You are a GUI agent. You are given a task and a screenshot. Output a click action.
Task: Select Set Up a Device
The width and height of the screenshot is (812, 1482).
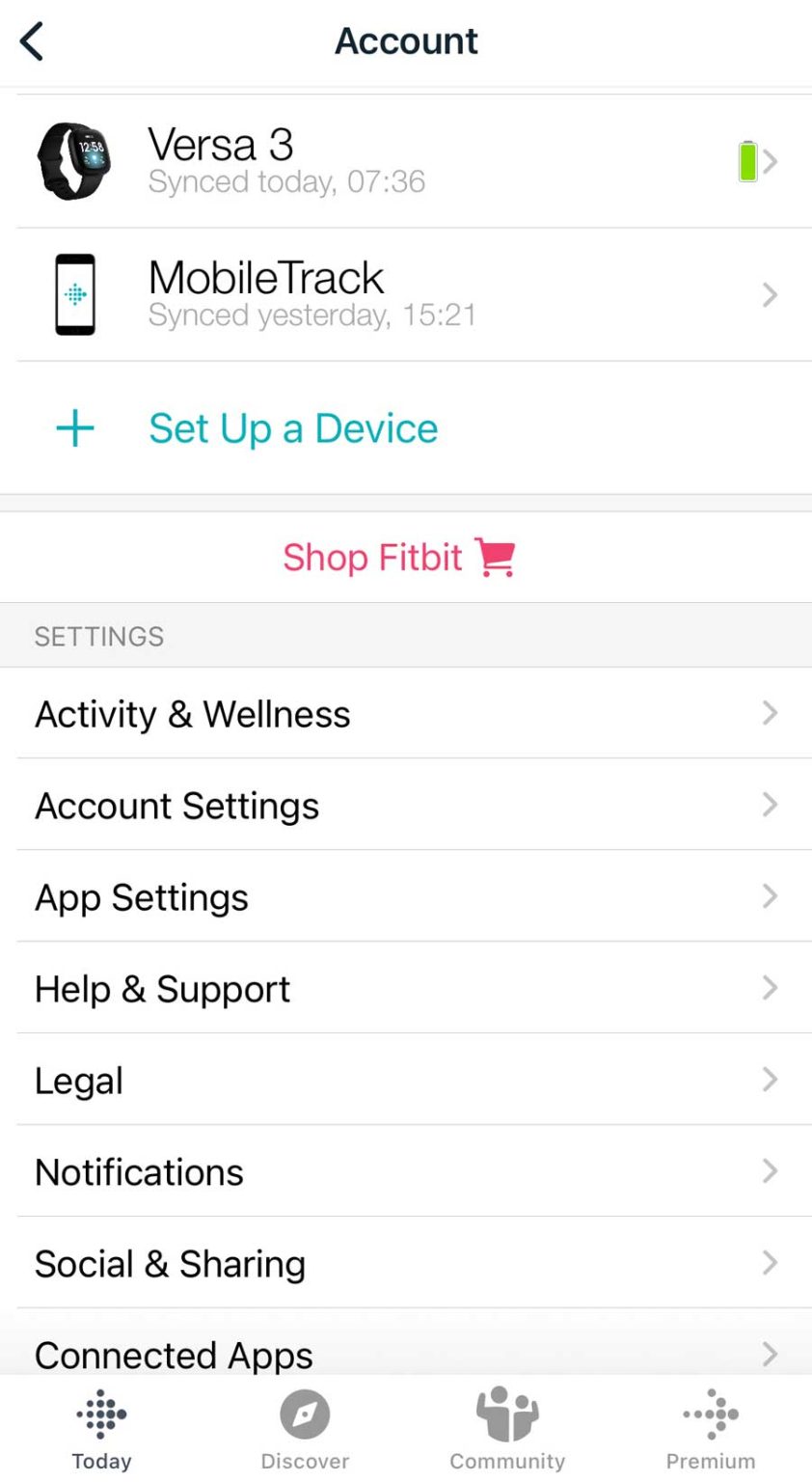coord(292,427)
